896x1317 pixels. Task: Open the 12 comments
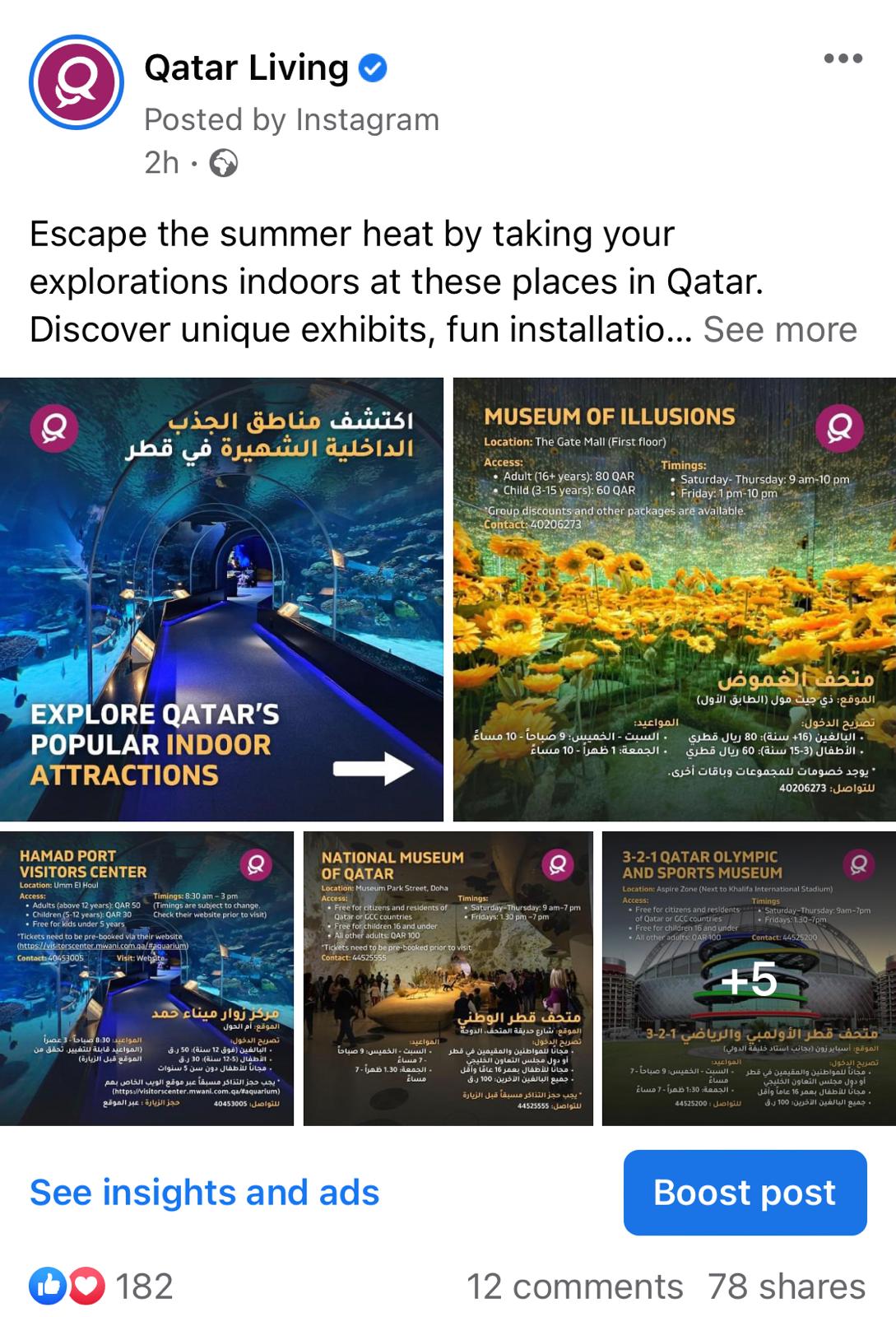pos(574,1286)
